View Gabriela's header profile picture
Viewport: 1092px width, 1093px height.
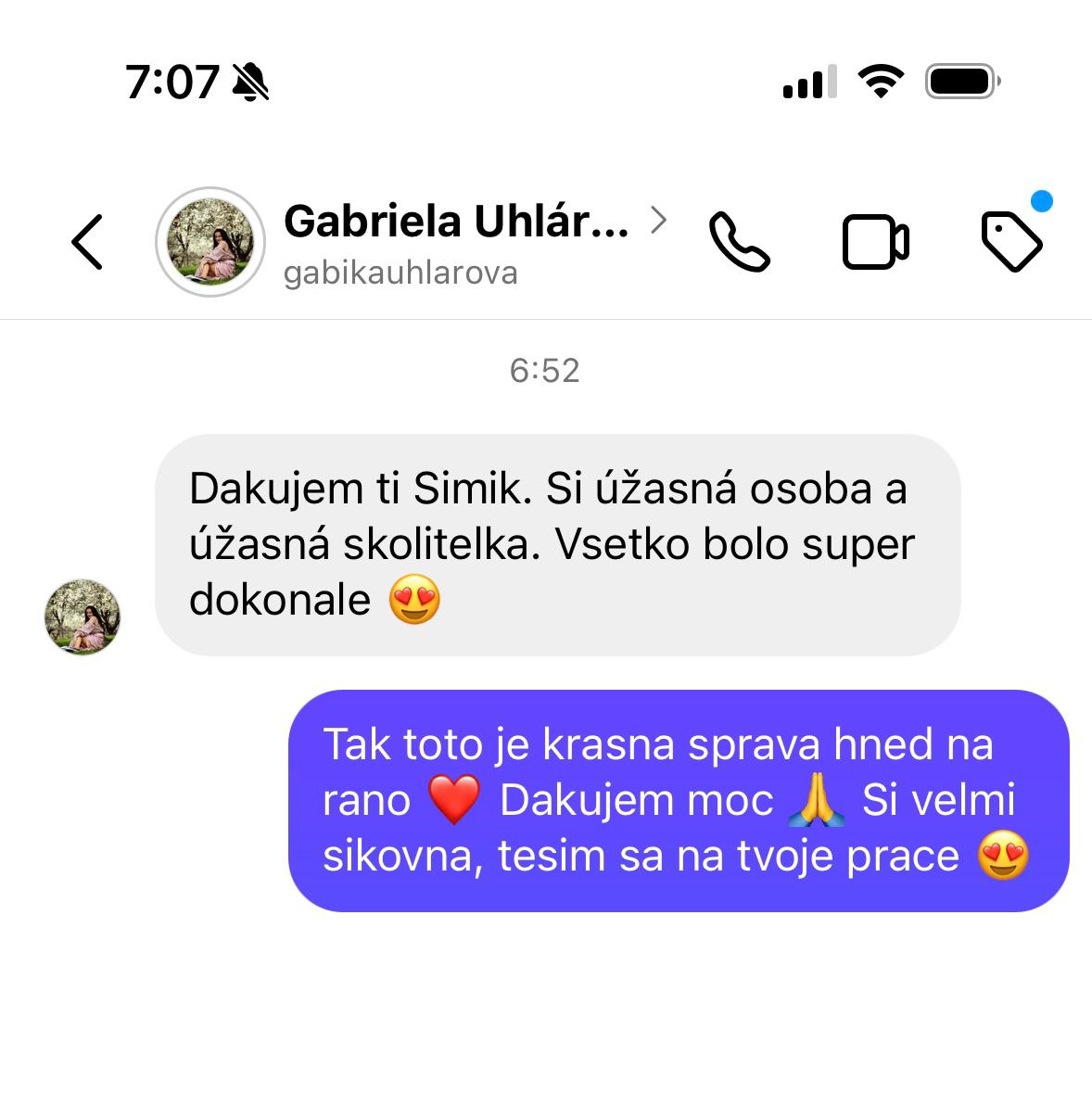click(210, 242)
